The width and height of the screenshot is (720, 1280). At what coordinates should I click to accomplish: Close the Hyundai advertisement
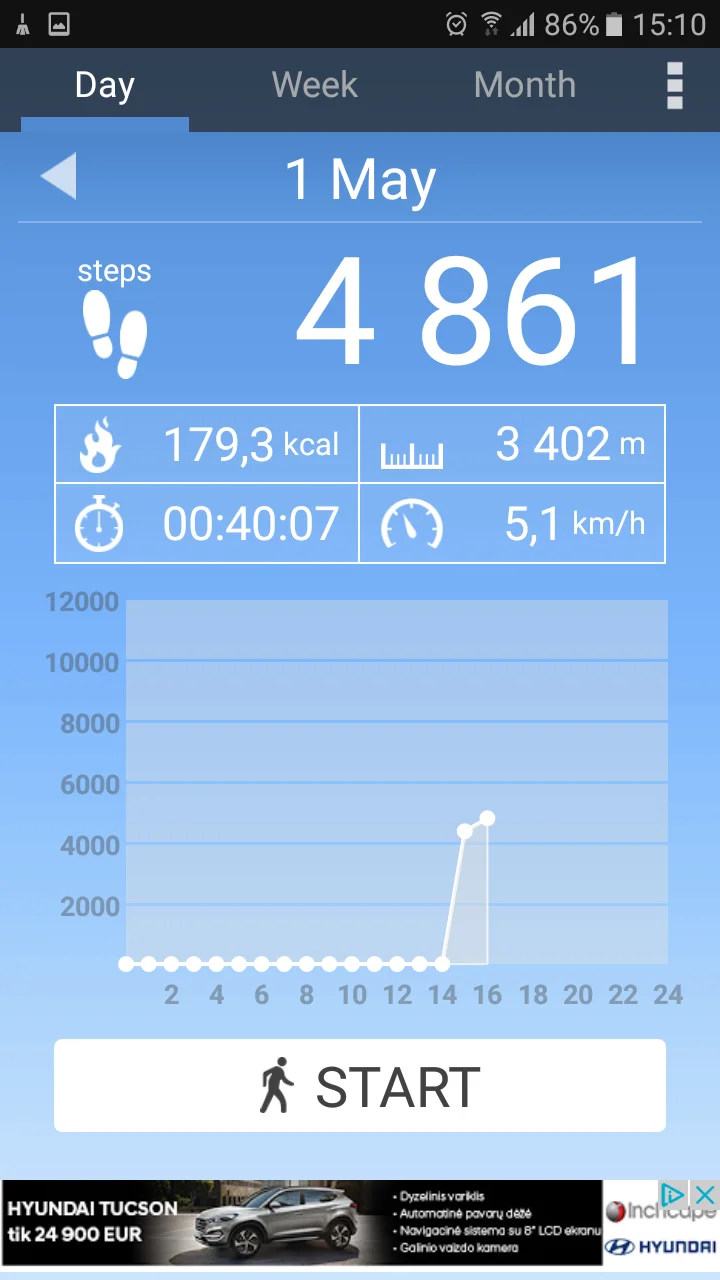[705, 1194]
